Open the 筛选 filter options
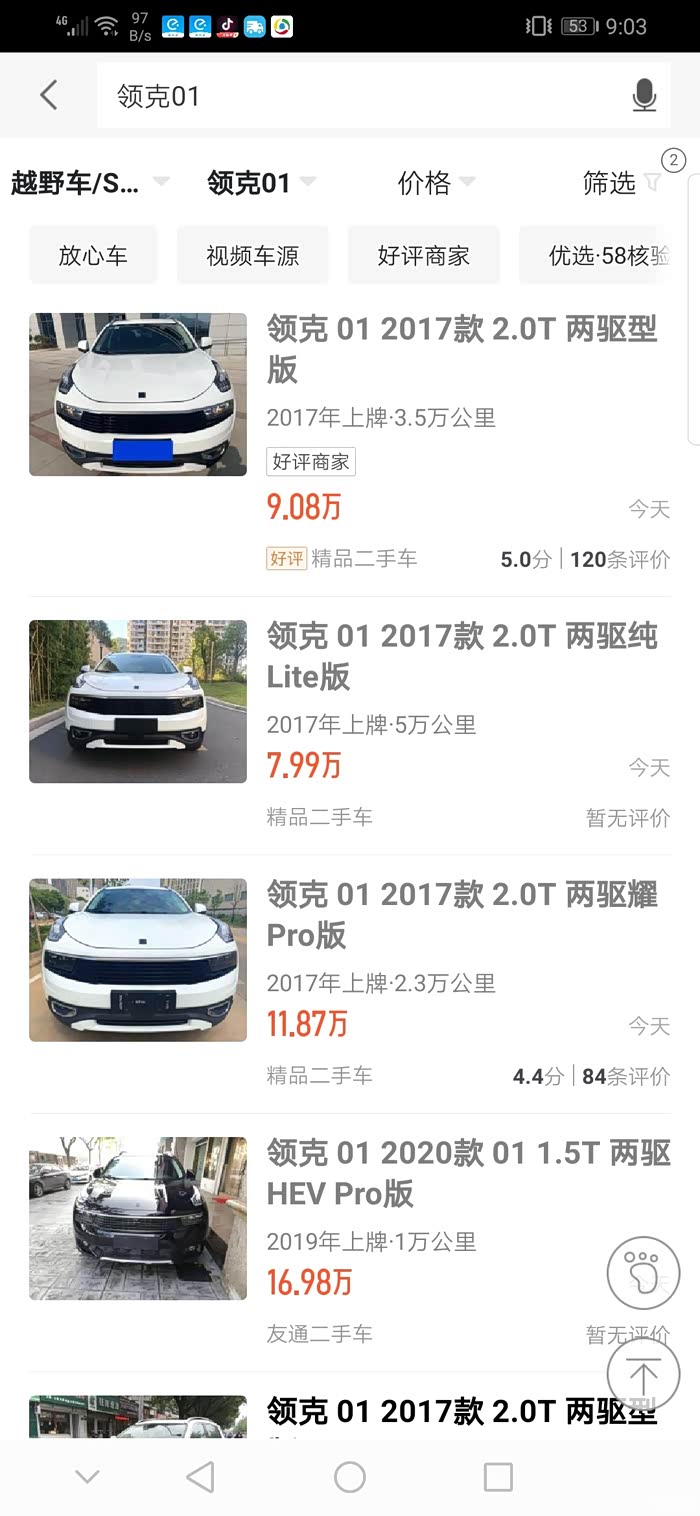700x1516 pixels. point(620,183)
